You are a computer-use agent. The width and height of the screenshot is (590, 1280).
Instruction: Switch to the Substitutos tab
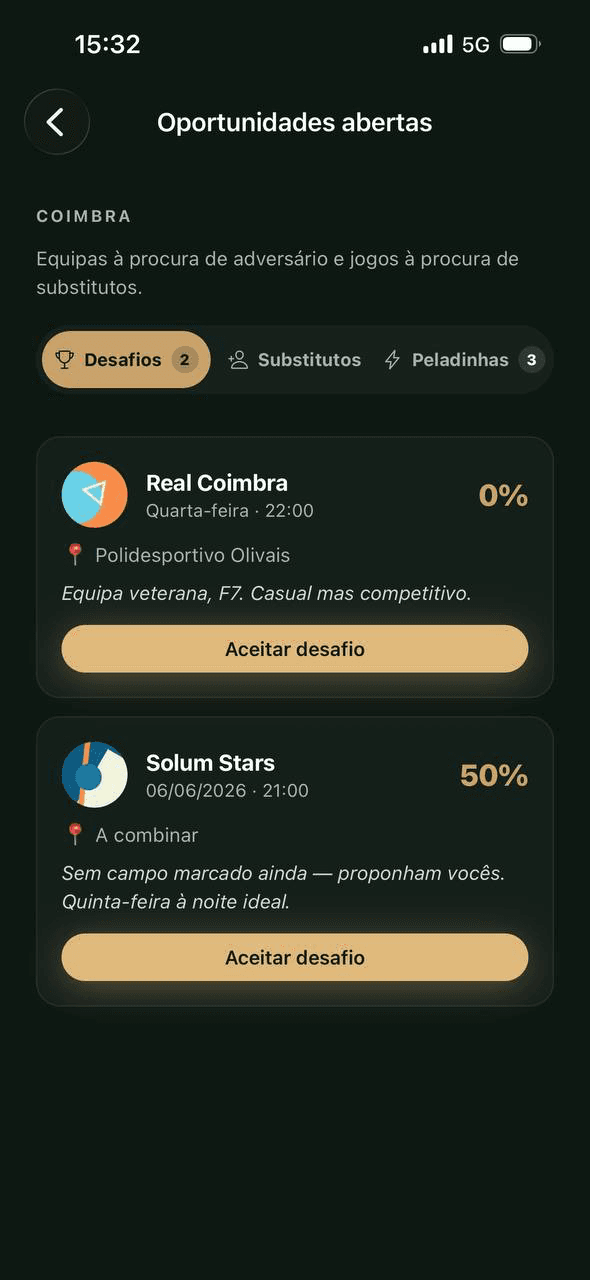tap(294, 360)
